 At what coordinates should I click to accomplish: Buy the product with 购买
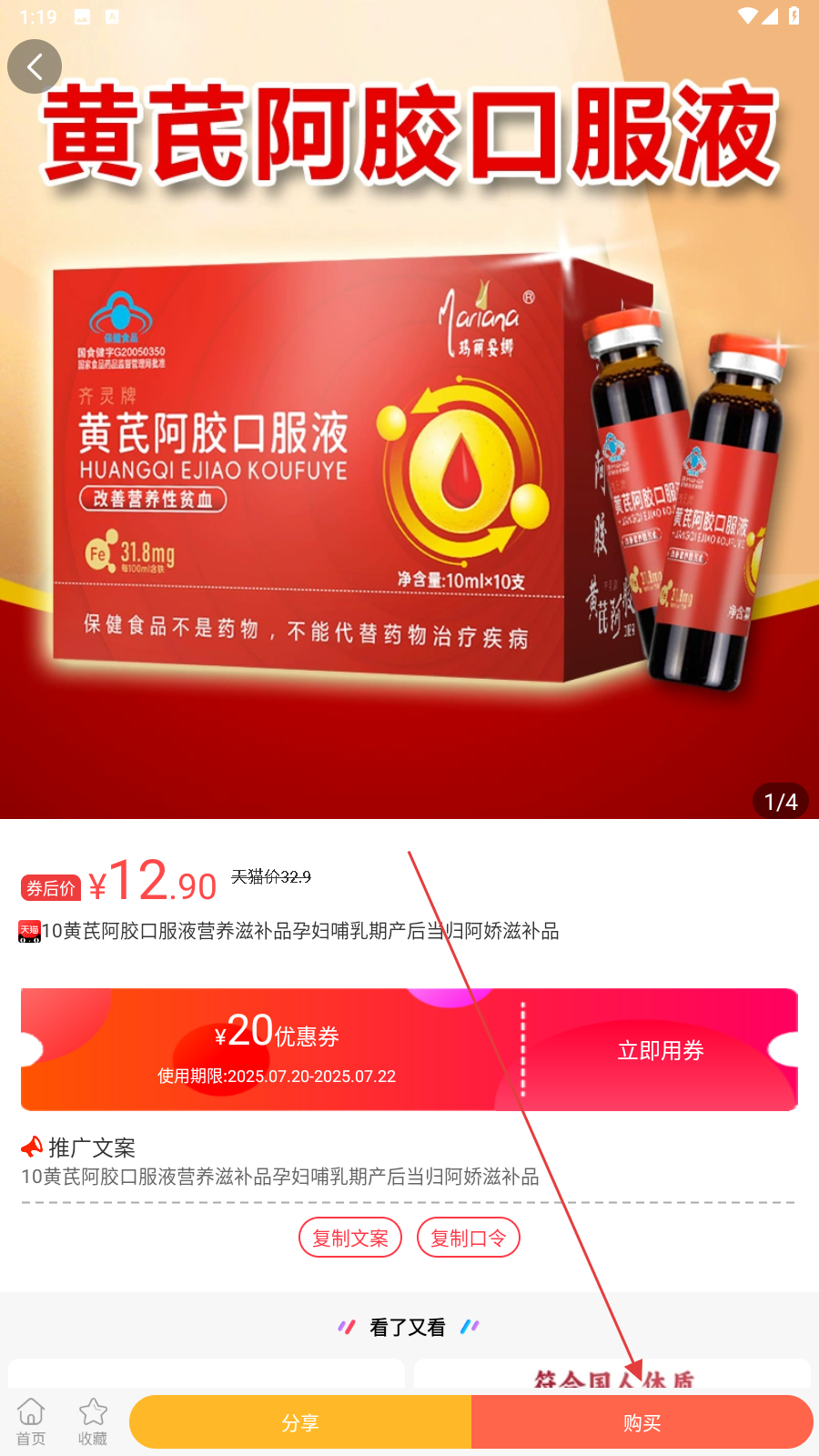[x=642, y=1422]
